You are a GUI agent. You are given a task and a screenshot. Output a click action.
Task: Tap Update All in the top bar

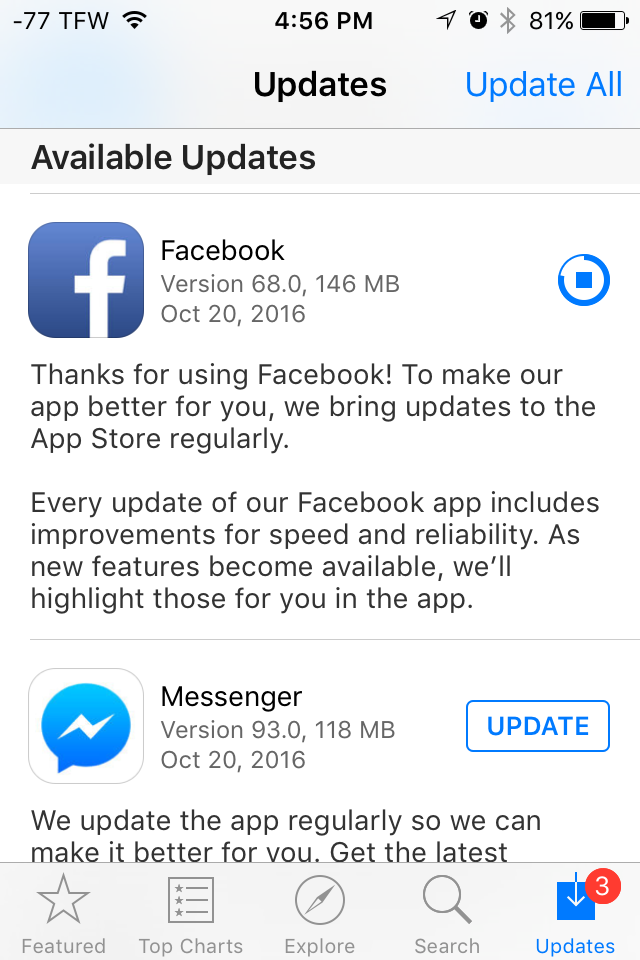click(543, 85)
